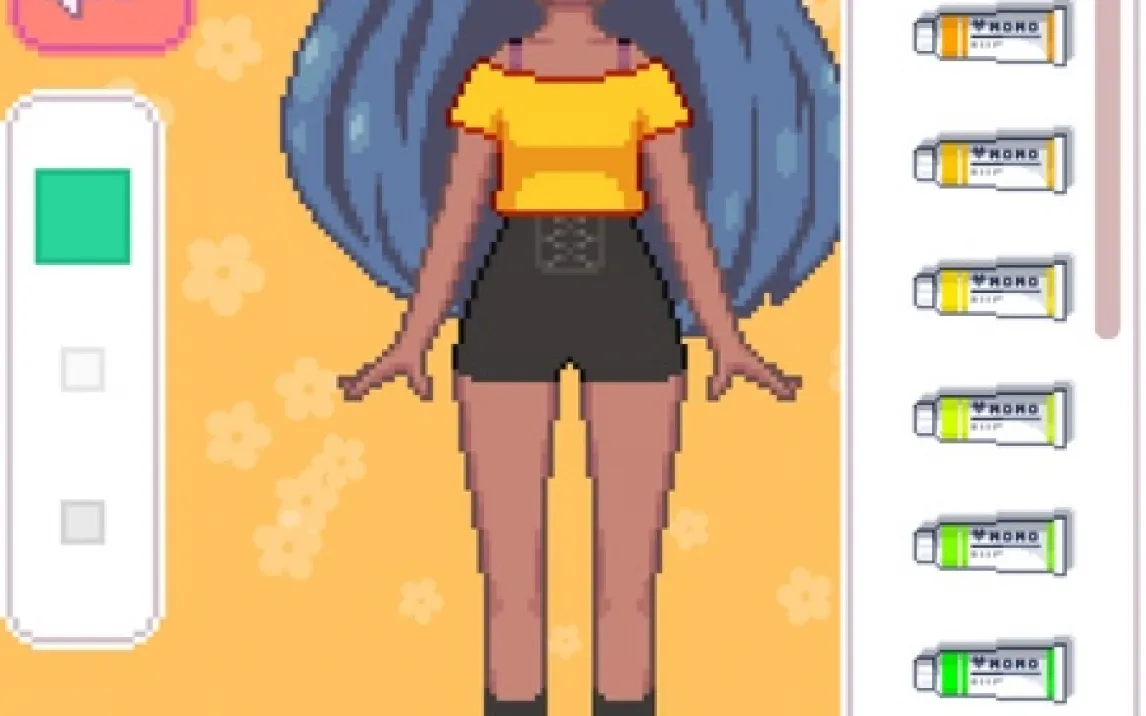Screen dimensions: 1146x716
Task: Pick the yellow paint tube
Action: [x=991, y=289]
